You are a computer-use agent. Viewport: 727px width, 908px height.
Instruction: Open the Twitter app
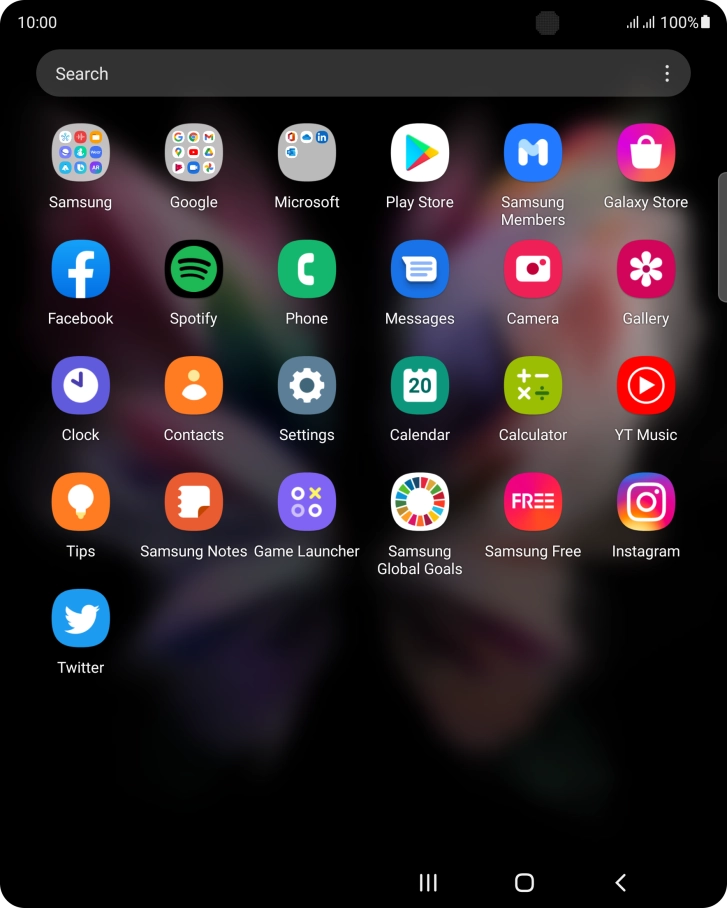point(81,618)
